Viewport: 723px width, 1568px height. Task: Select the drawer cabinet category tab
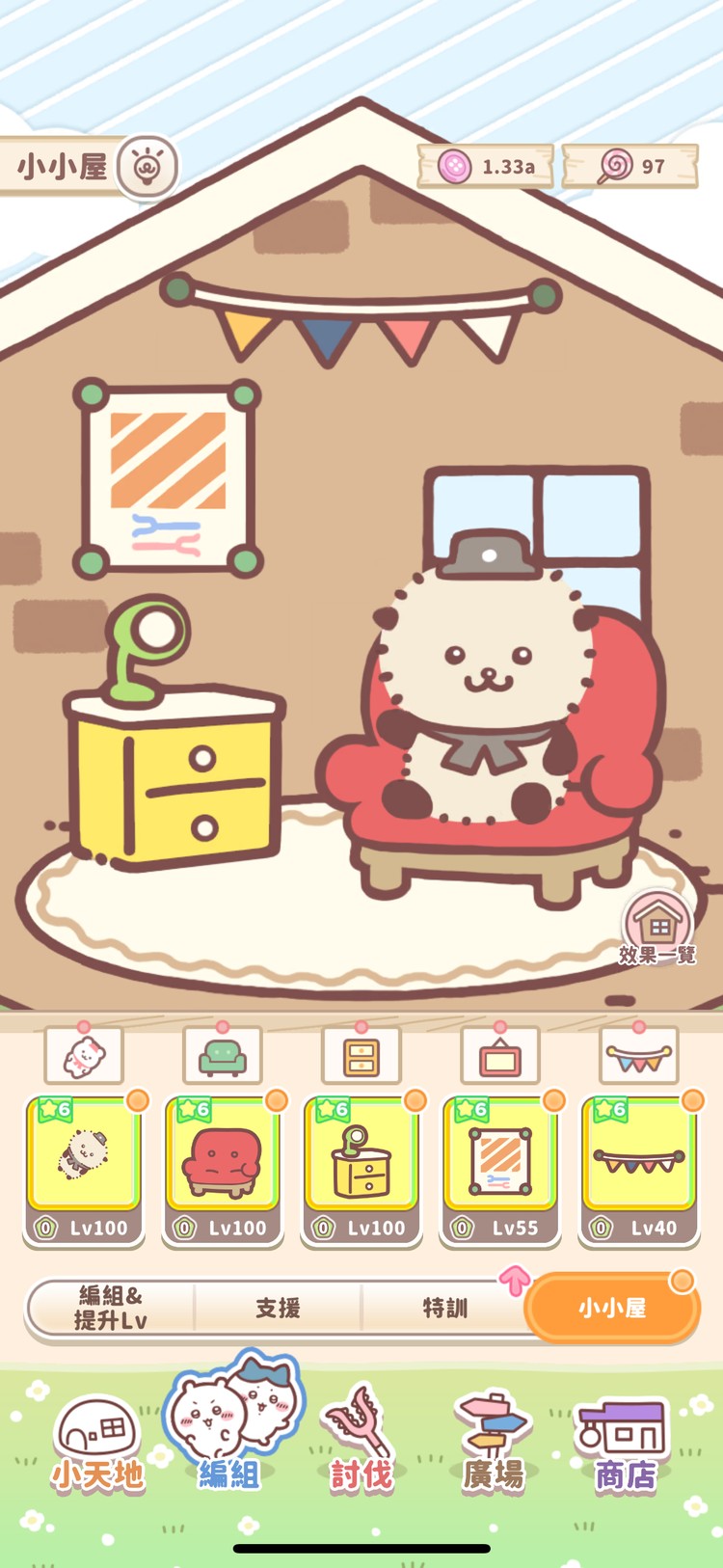[x=361, y=1056]
